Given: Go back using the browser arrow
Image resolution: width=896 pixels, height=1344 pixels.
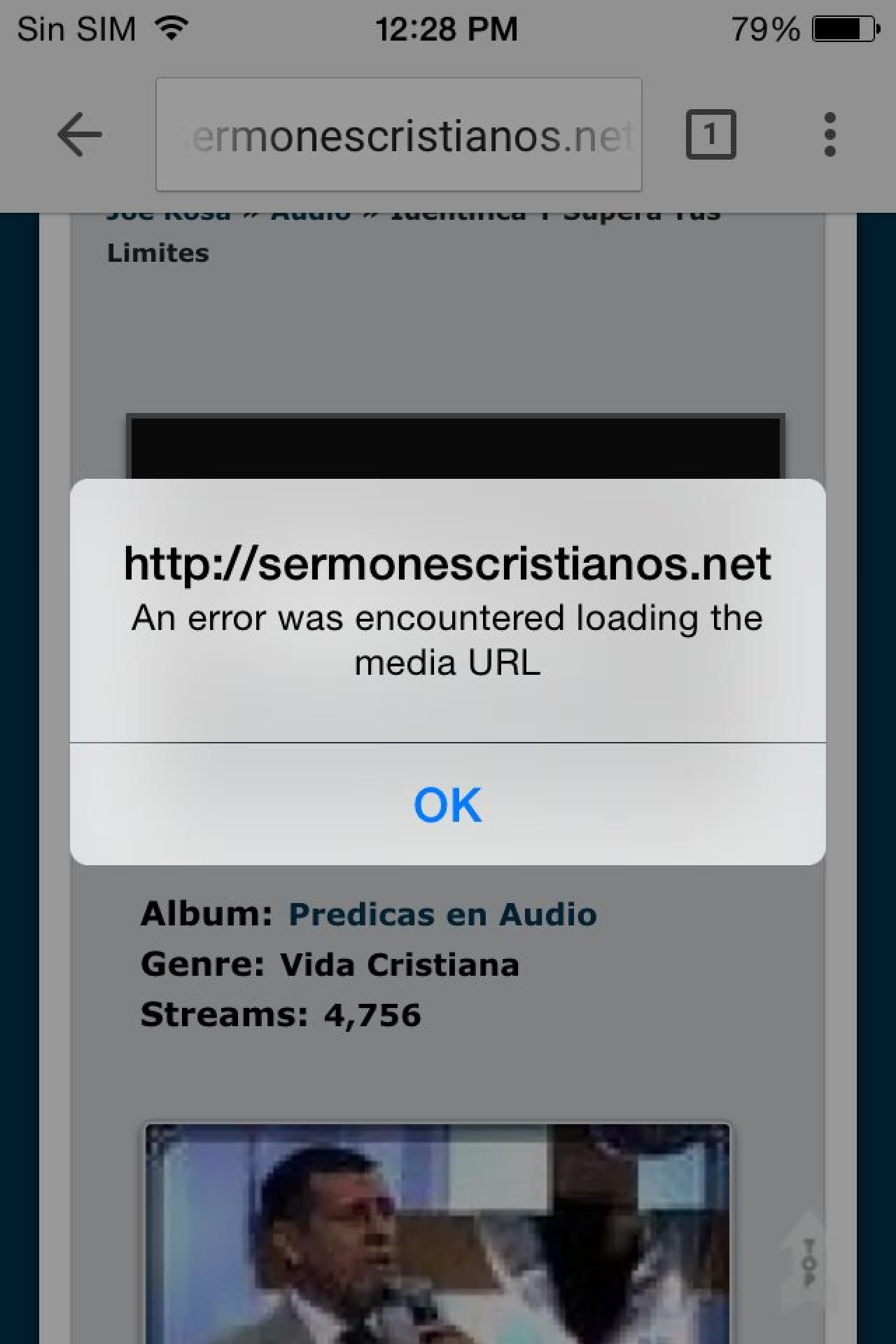Looking at the screenshot, I should pos(79,134).
